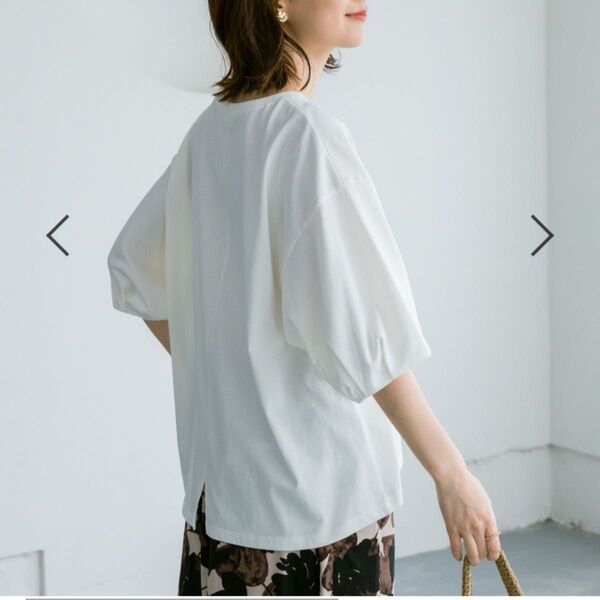This screenshot has height=600, width=600.
Task: Go to the previous product image
Action: coord(58,235)
